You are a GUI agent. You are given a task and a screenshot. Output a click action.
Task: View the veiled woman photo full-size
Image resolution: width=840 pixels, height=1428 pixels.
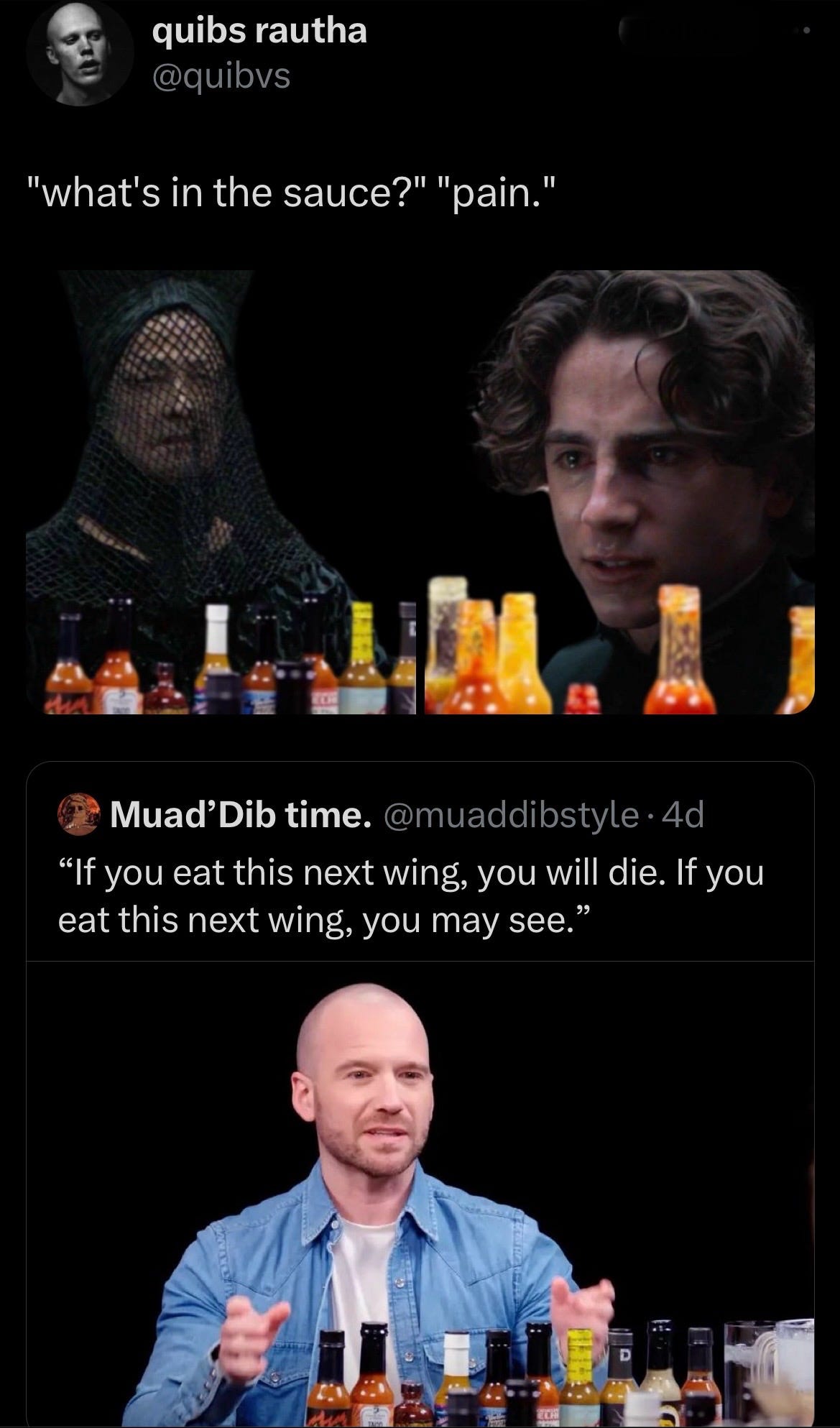tap(221, 492)
